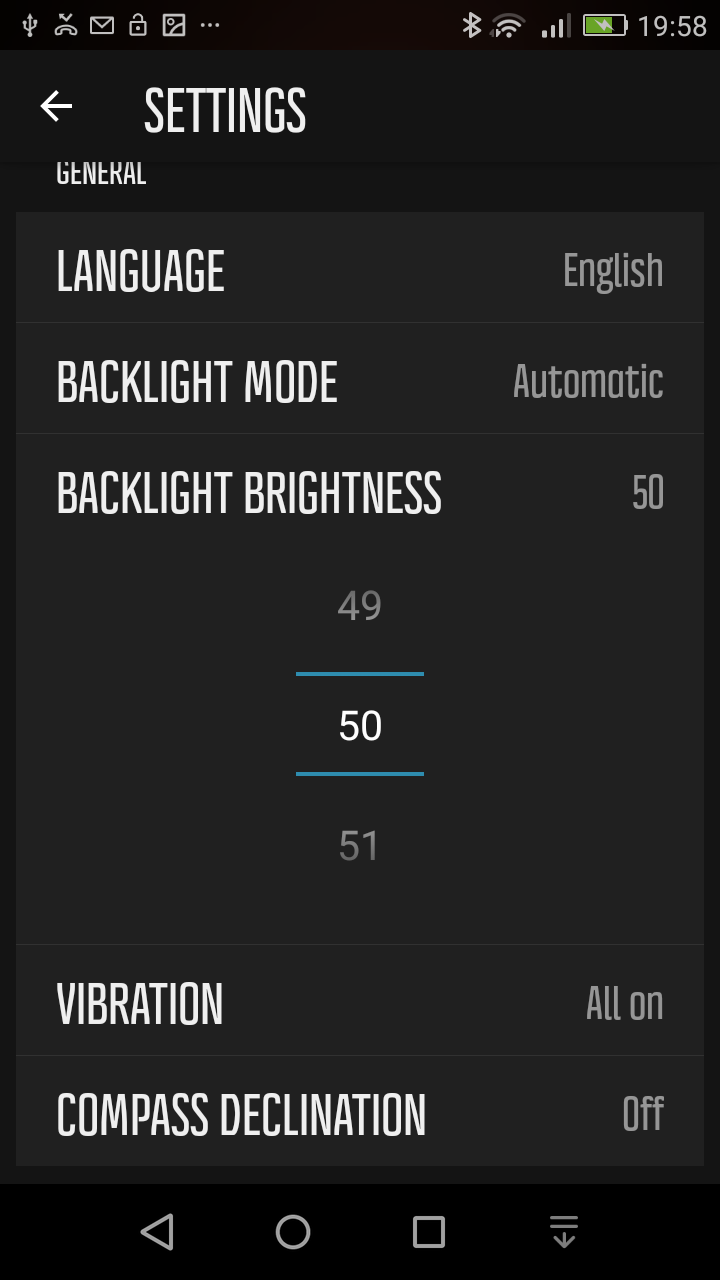Tap the selected brightness value 50
The width and height of the screenshot is (720, 1280).
pyautogui.click(x=360, y=726)
